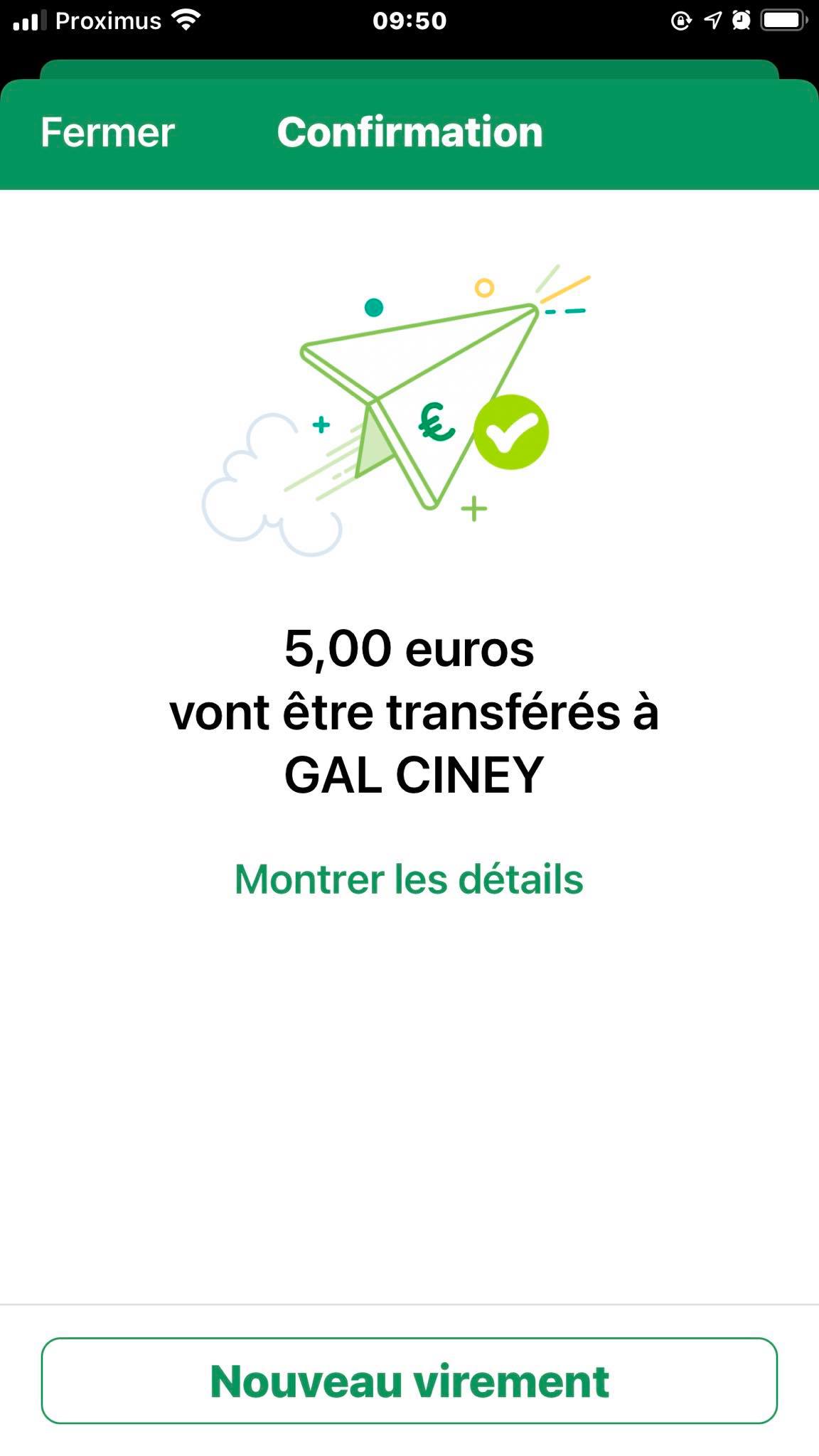The height and width of the screenshot is (1456, 819).
Task: Show the transfer details
Action: [409, 879]
